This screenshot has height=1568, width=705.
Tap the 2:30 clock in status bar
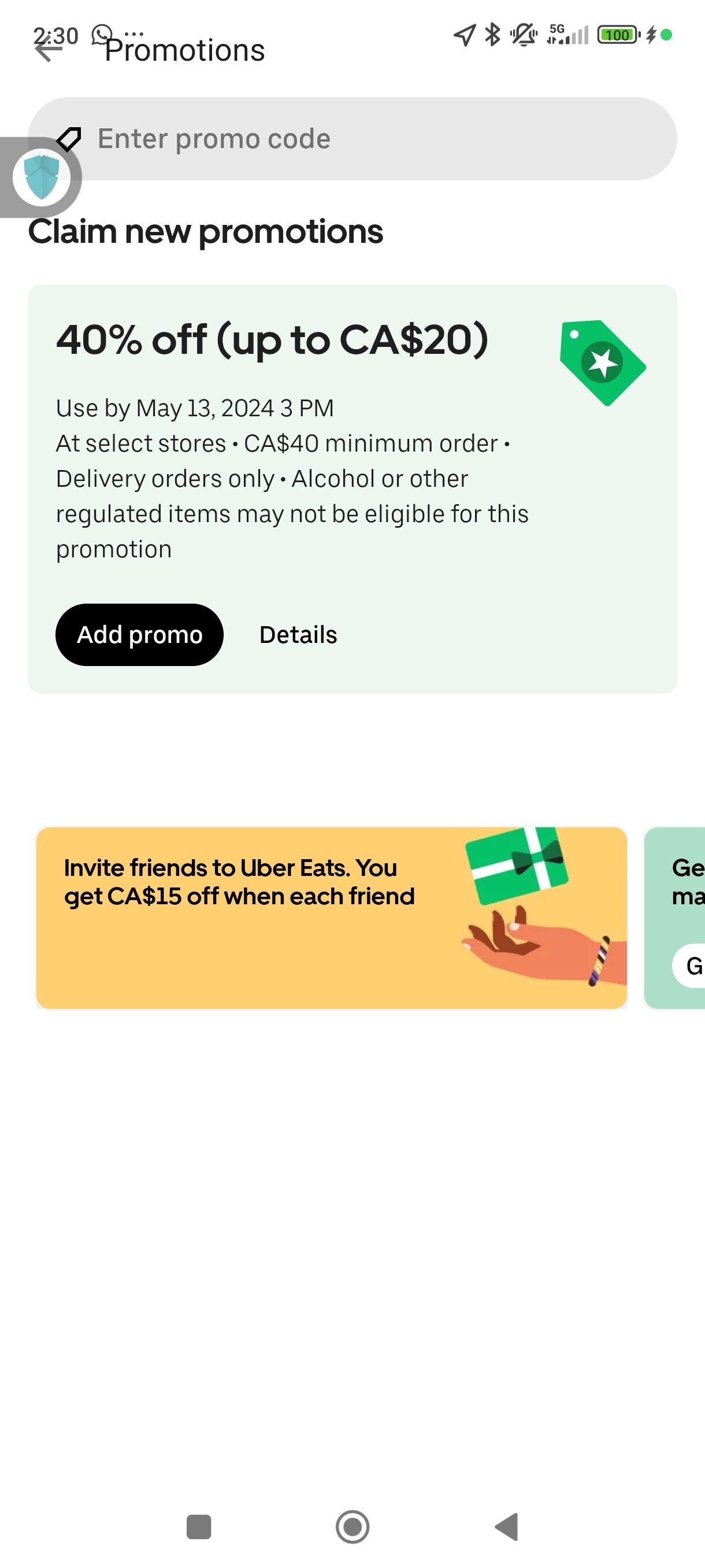click(56, 36)
